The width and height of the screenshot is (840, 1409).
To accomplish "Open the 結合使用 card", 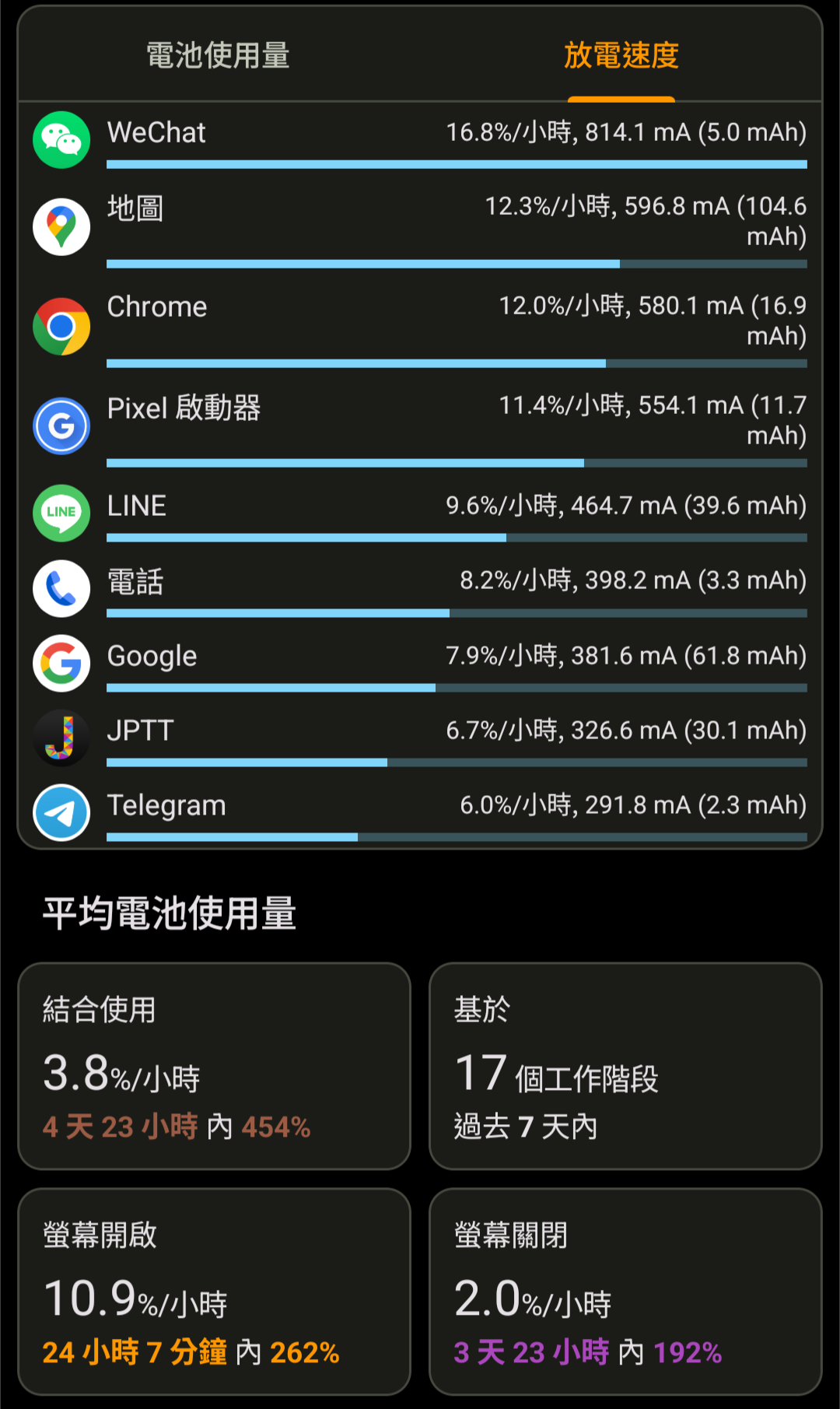I will point(214,1066).
